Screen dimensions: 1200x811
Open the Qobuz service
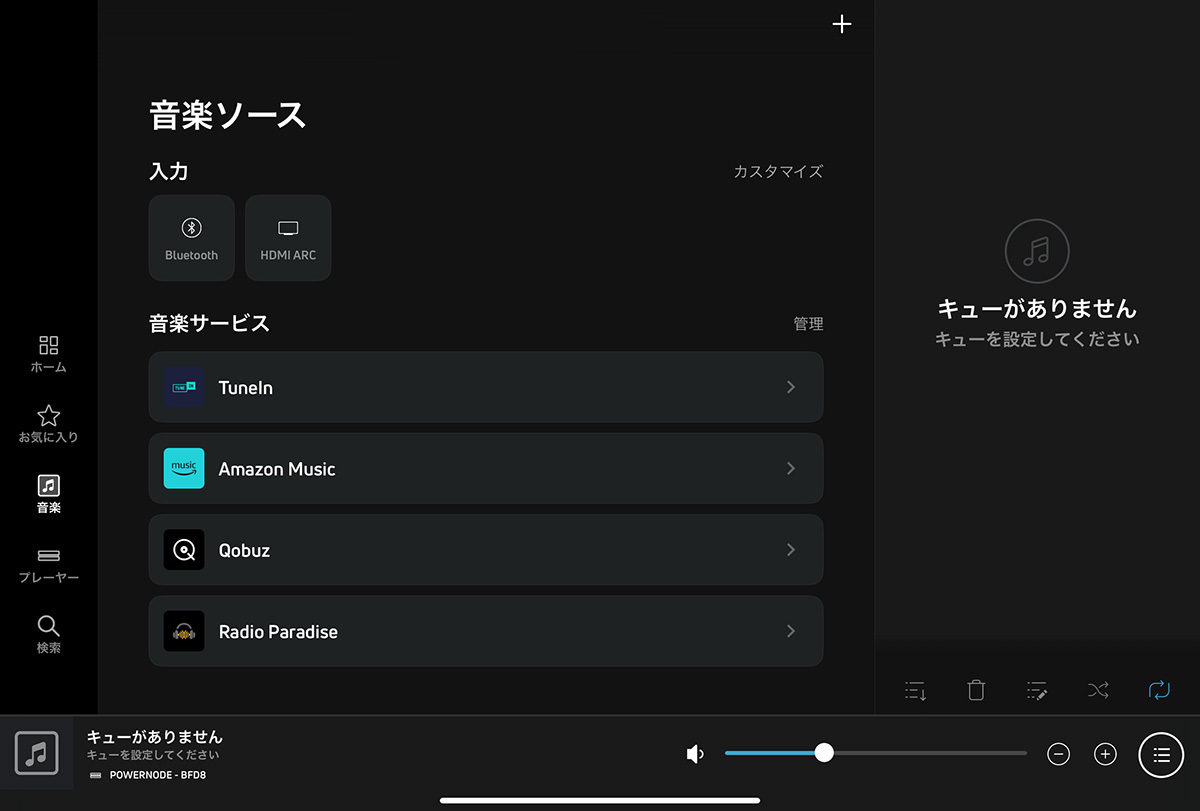coord(486,550)
